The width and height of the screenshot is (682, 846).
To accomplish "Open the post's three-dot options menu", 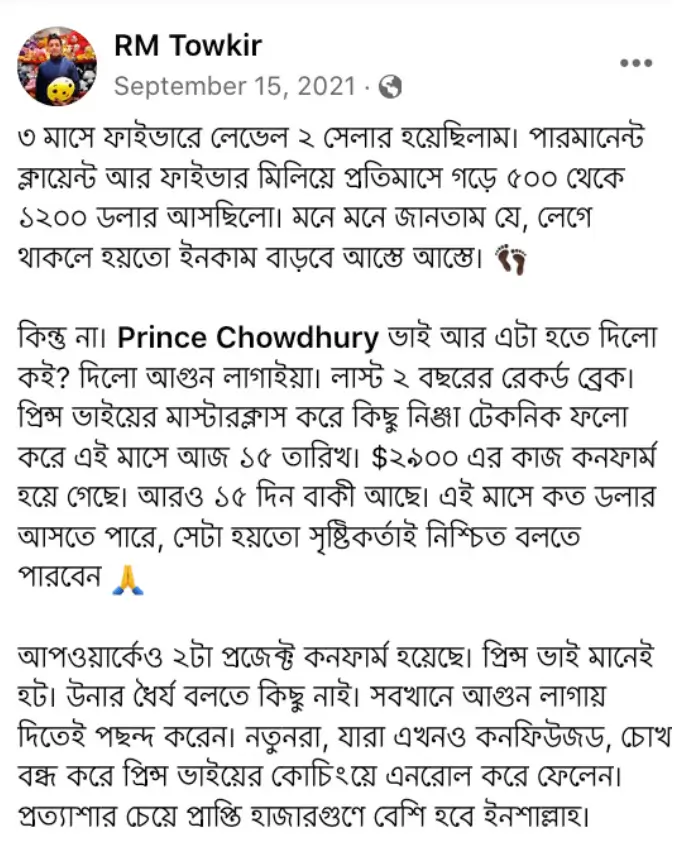I will click(635, 63).
